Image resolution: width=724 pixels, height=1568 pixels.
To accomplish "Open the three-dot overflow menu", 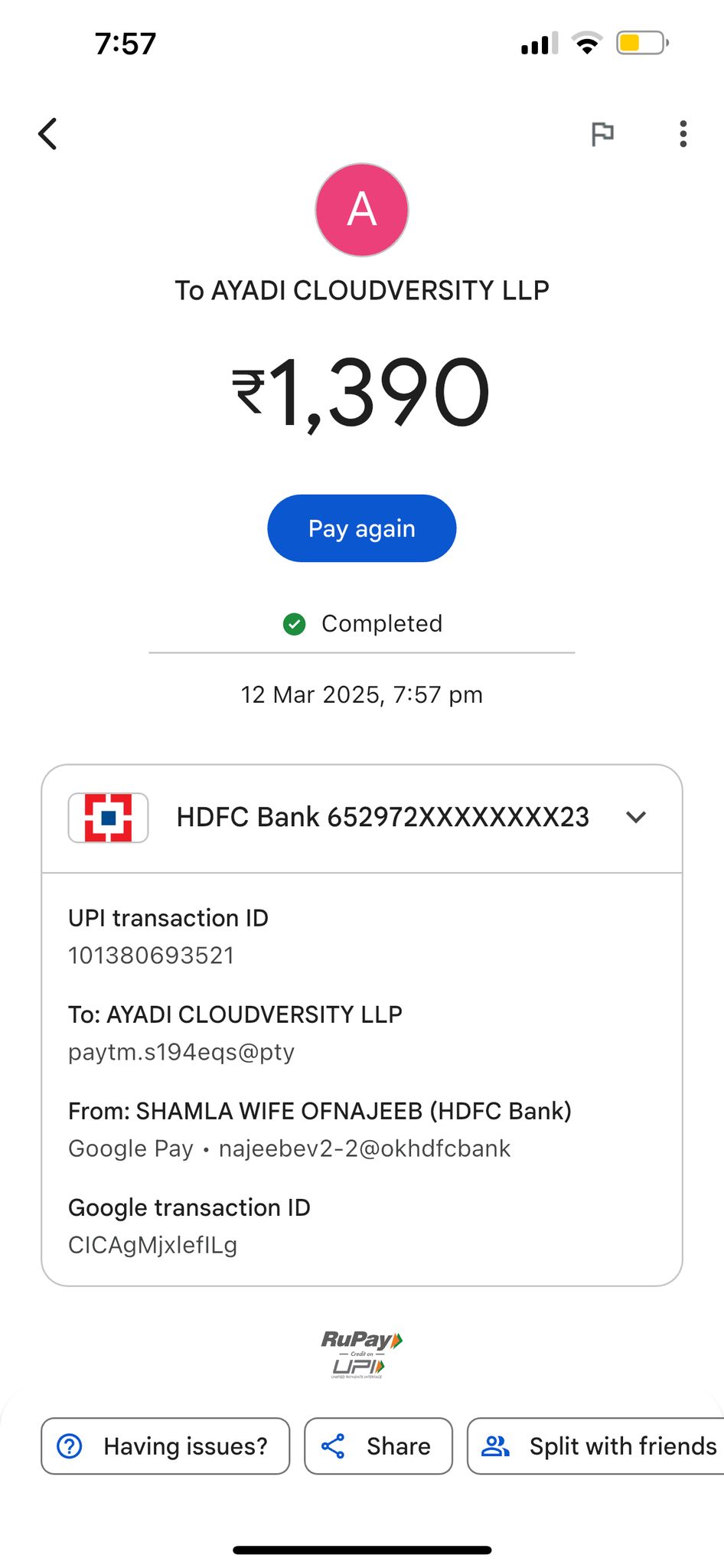I will [683, 134].
